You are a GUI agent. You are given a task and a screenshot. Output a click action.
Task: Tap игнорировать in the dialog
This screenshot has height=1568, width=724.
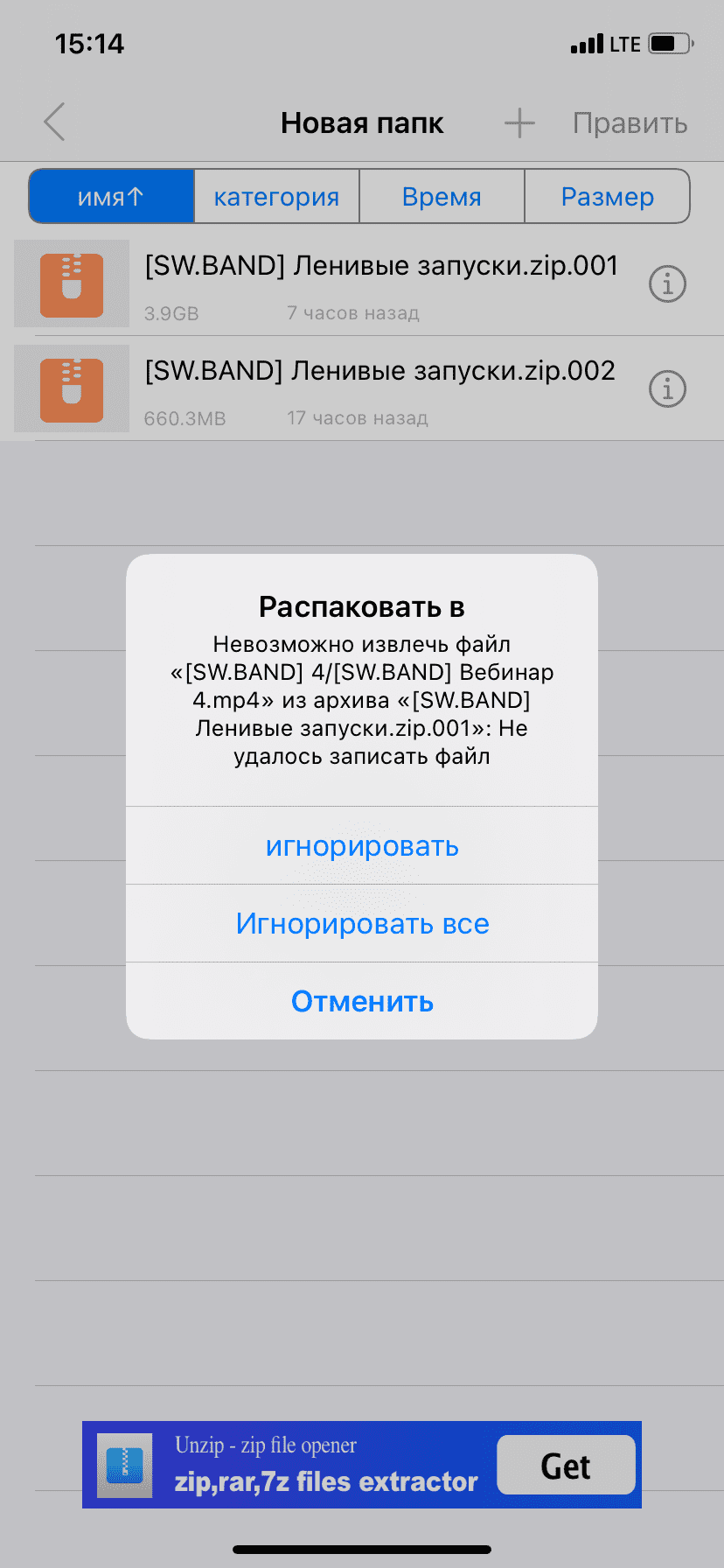pyautogui.click(x=362, y=846)
